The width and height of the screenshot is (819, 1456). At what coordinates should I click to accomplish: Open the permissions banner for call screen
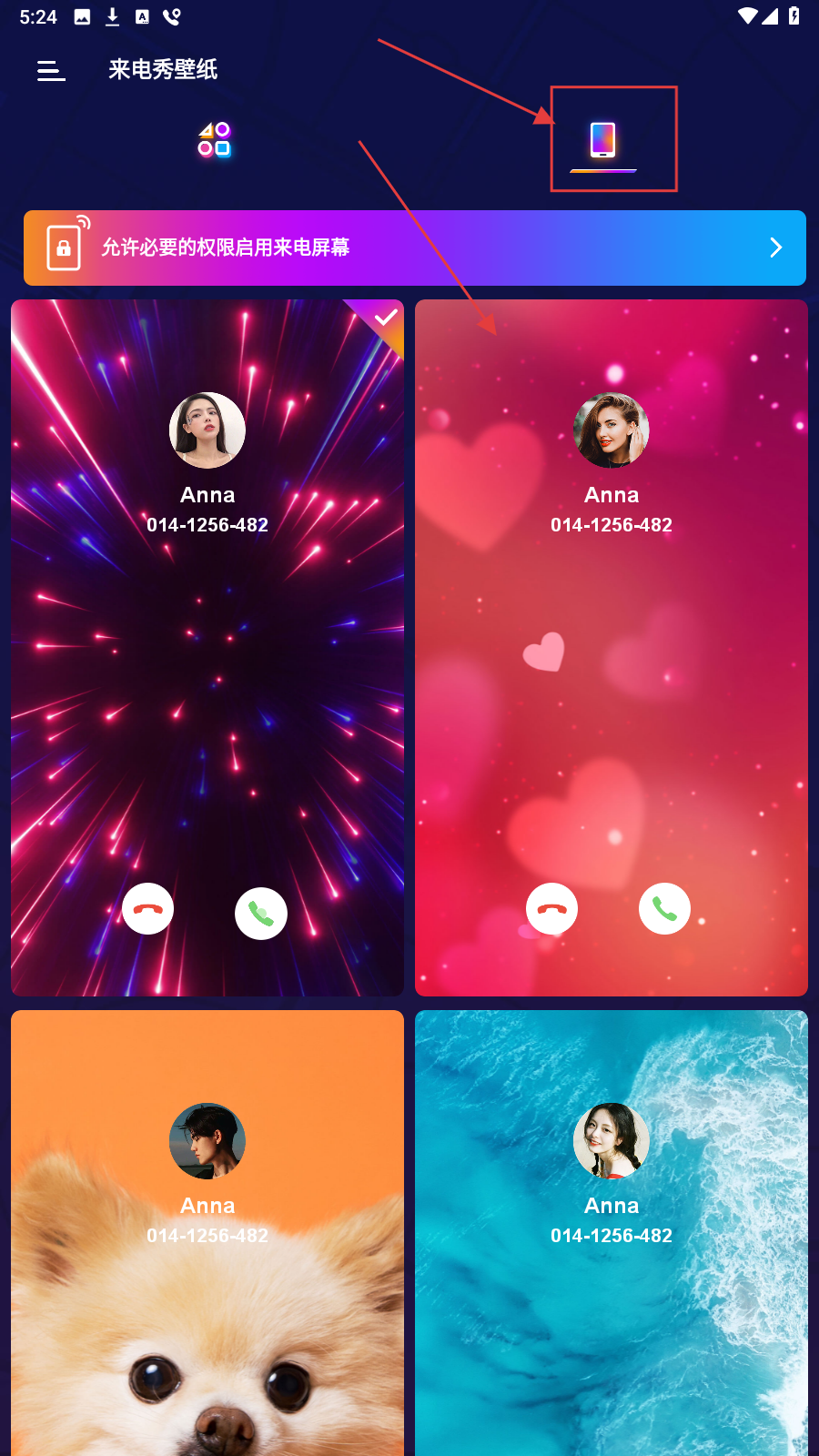pyautogui.click(x=414, y=248)
